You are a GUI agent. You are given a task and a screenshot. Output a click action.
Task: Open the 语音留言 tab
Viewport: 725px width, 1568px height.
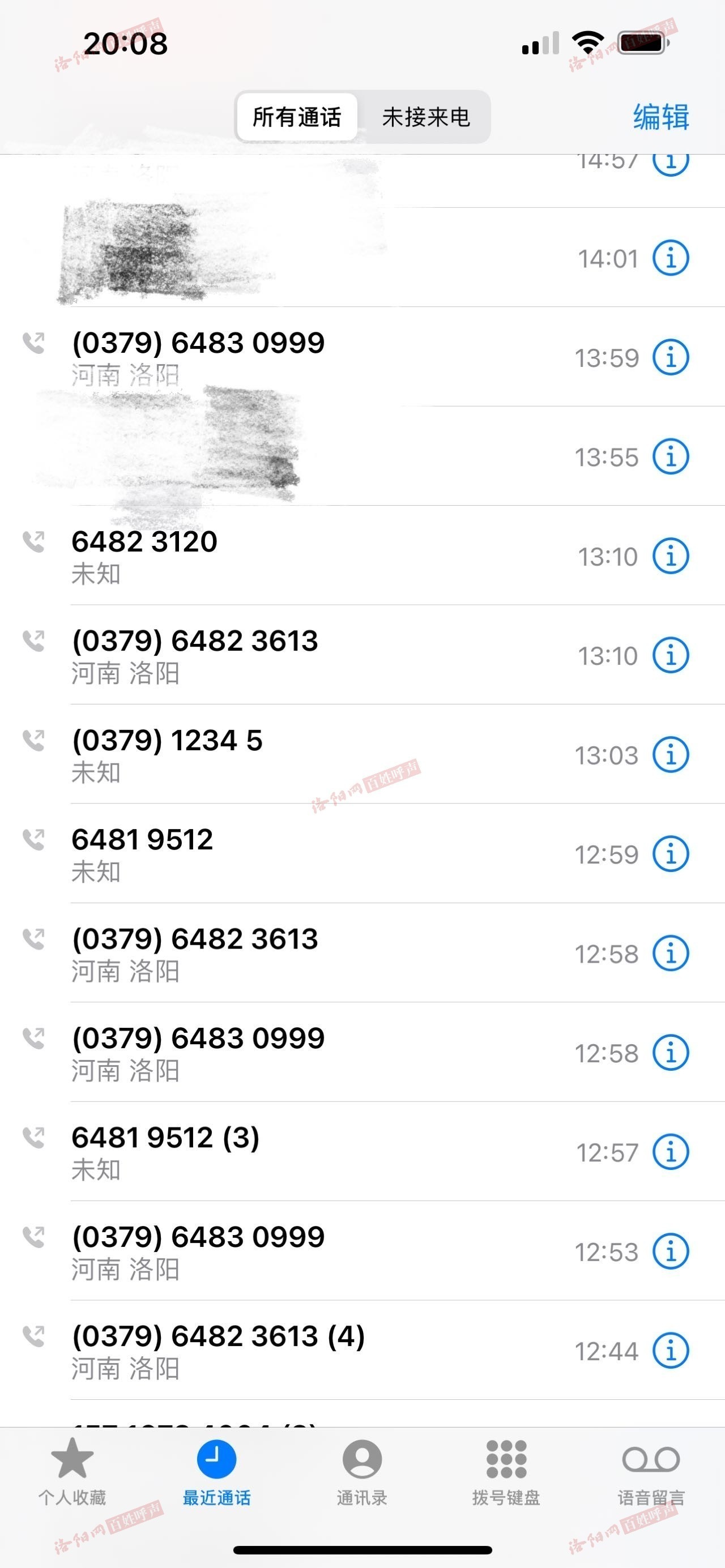click(651, 1472)
